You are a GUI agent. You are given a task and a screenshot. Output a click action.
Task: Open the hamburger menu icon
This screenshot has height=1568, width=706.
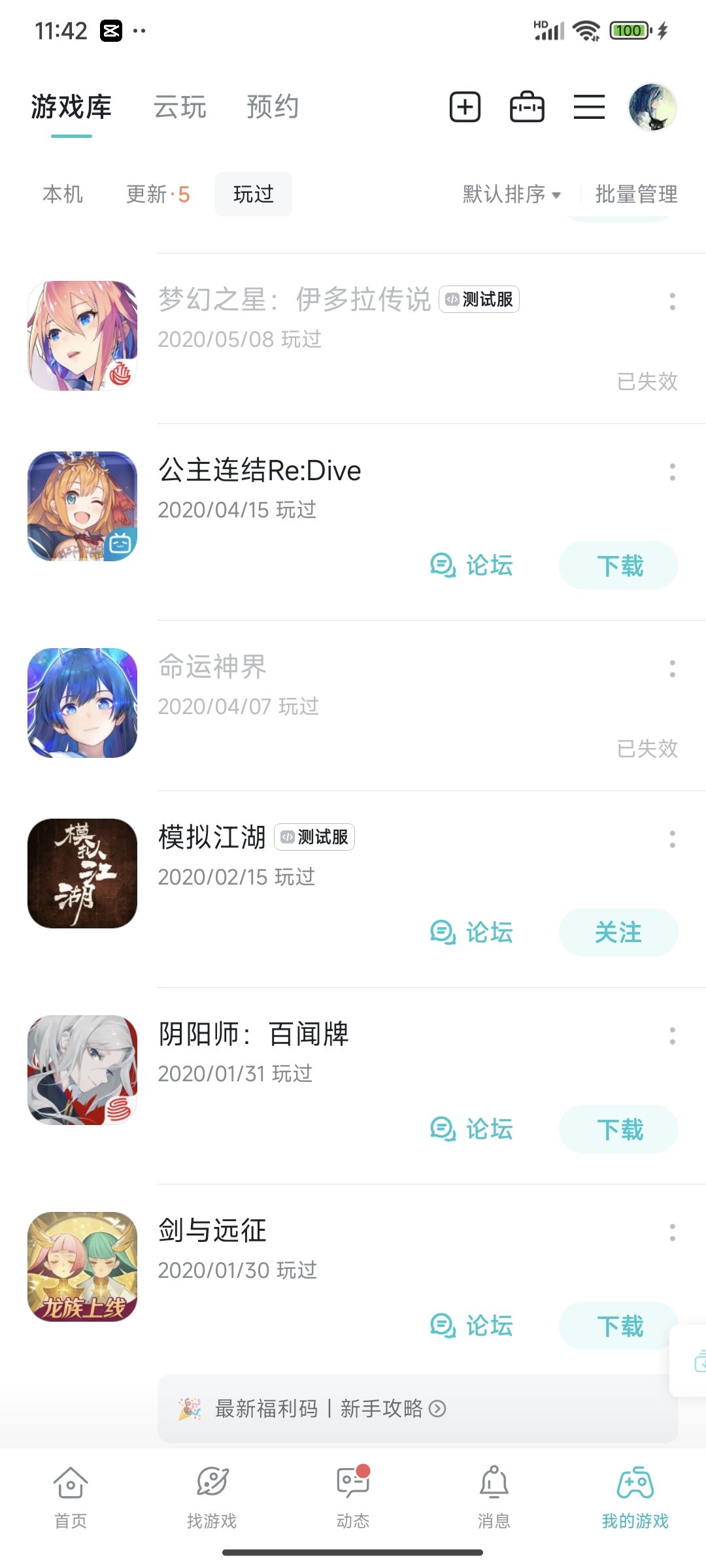pyautogui.click(x=588, y=106)
